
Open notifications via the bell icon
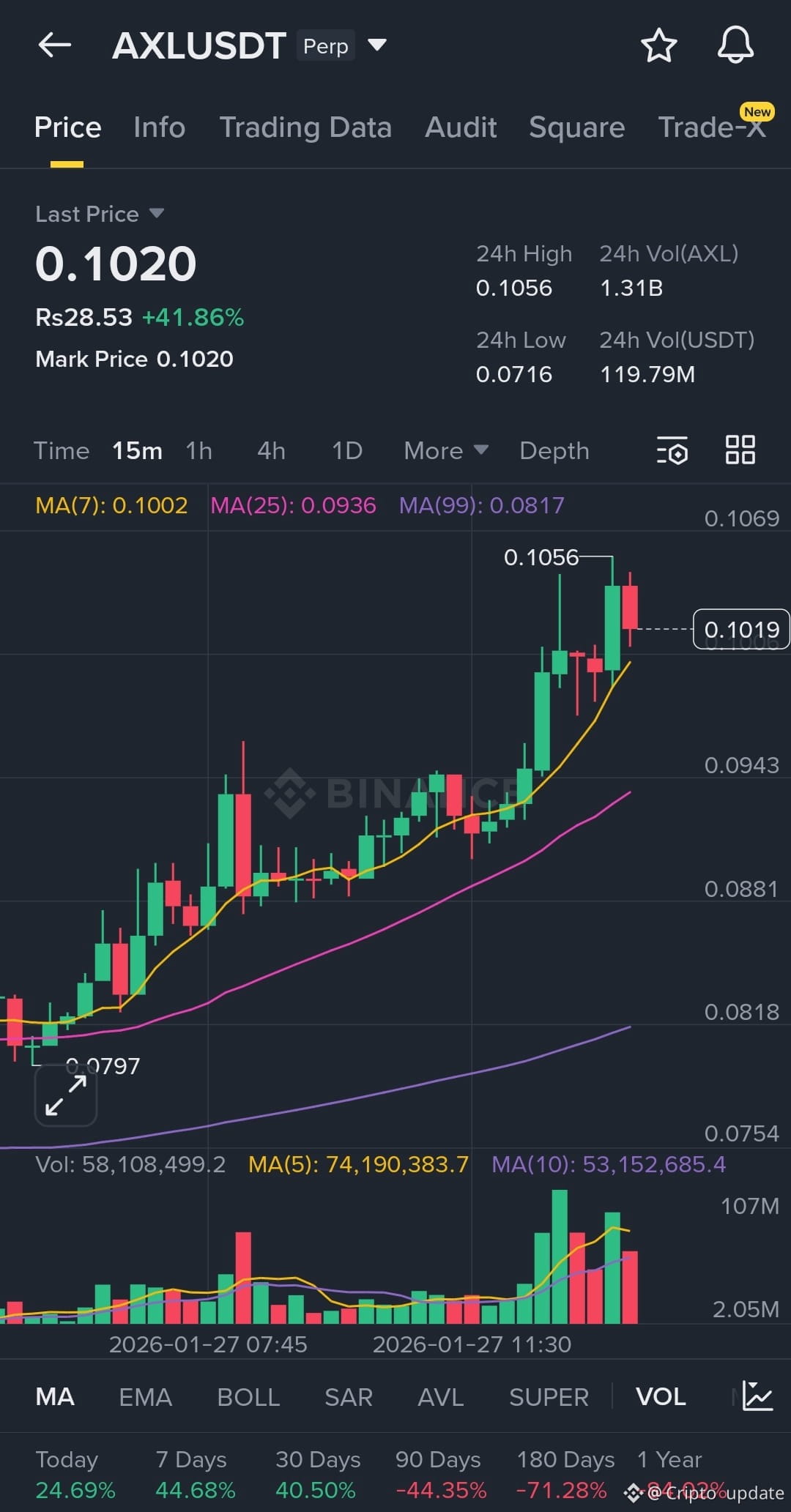click(x=736, y=45)
